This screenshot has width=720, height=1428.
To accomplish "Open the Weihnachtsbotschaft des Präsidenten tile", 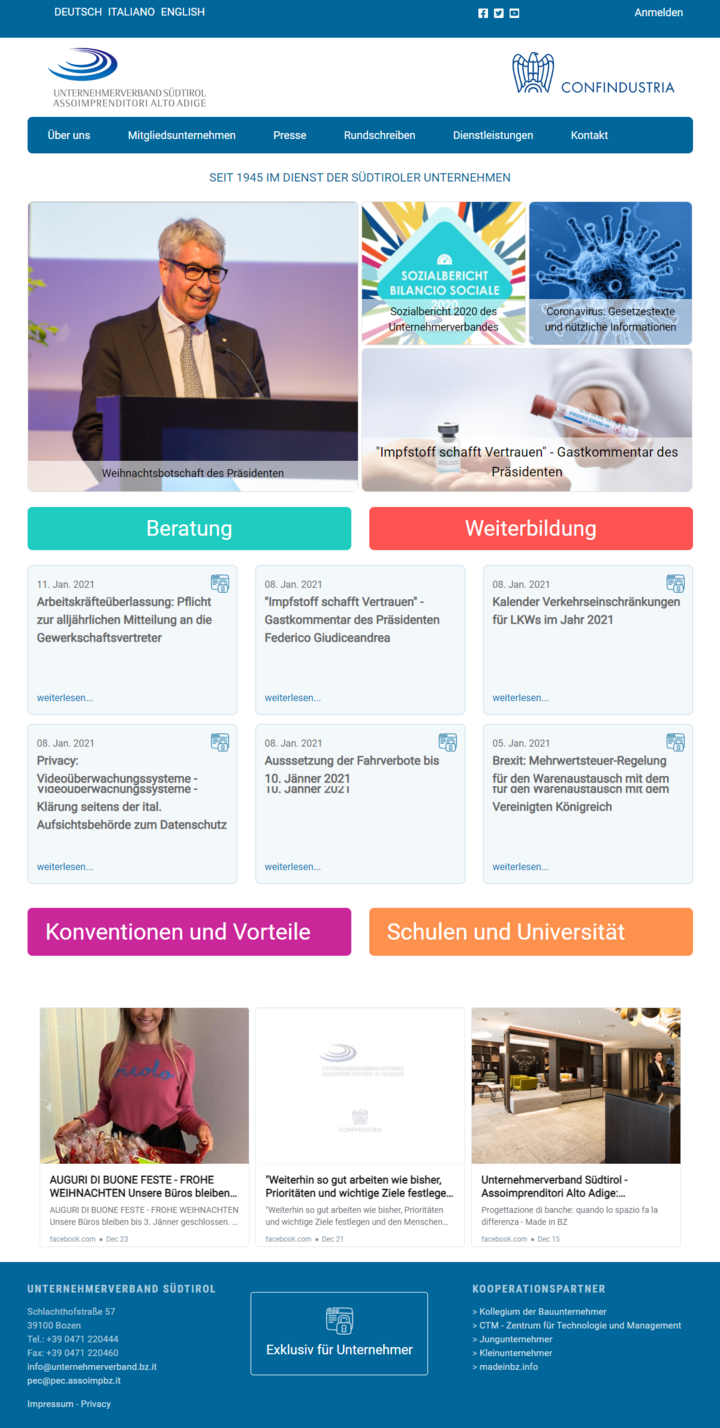I will [193, 346].
